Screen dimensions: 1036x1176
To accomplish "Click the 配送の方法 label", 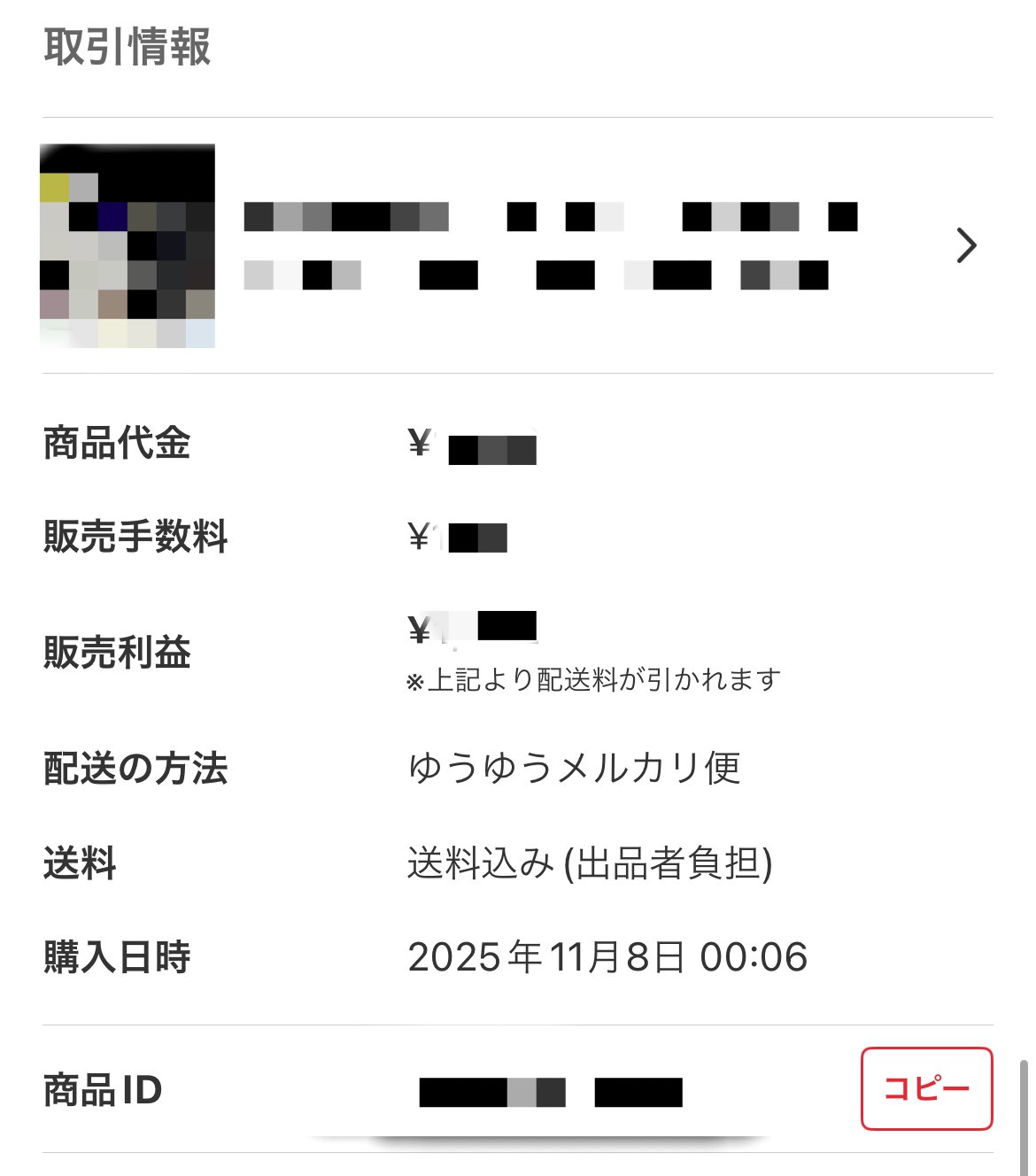I will click(135, 770).
